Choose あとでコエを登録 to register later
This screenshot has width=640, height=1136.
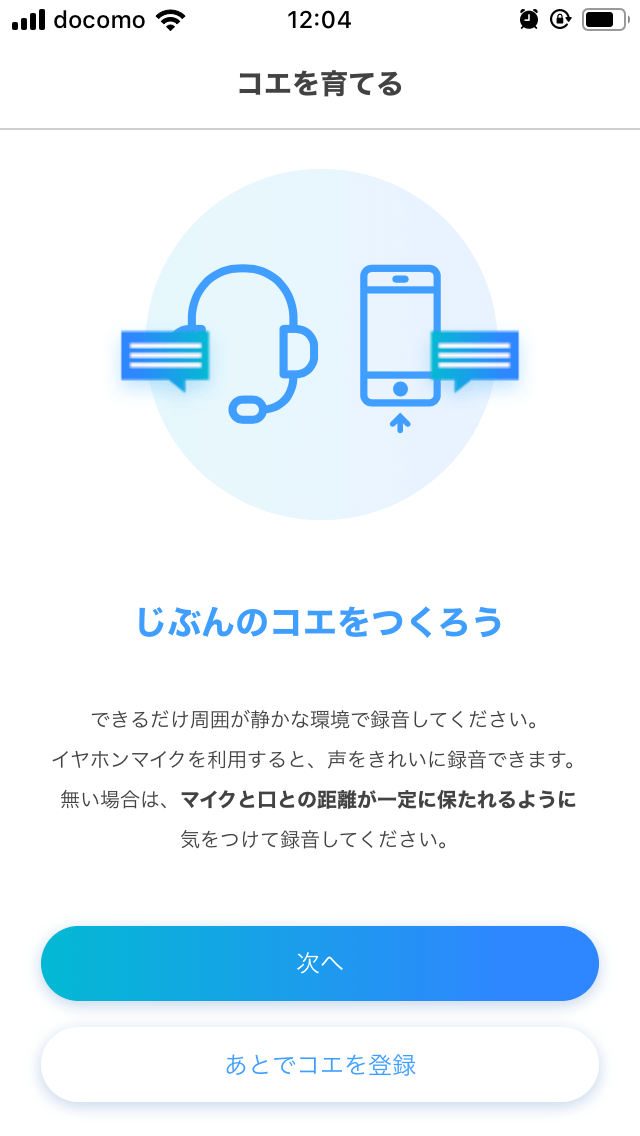(x=320, y=1064)
